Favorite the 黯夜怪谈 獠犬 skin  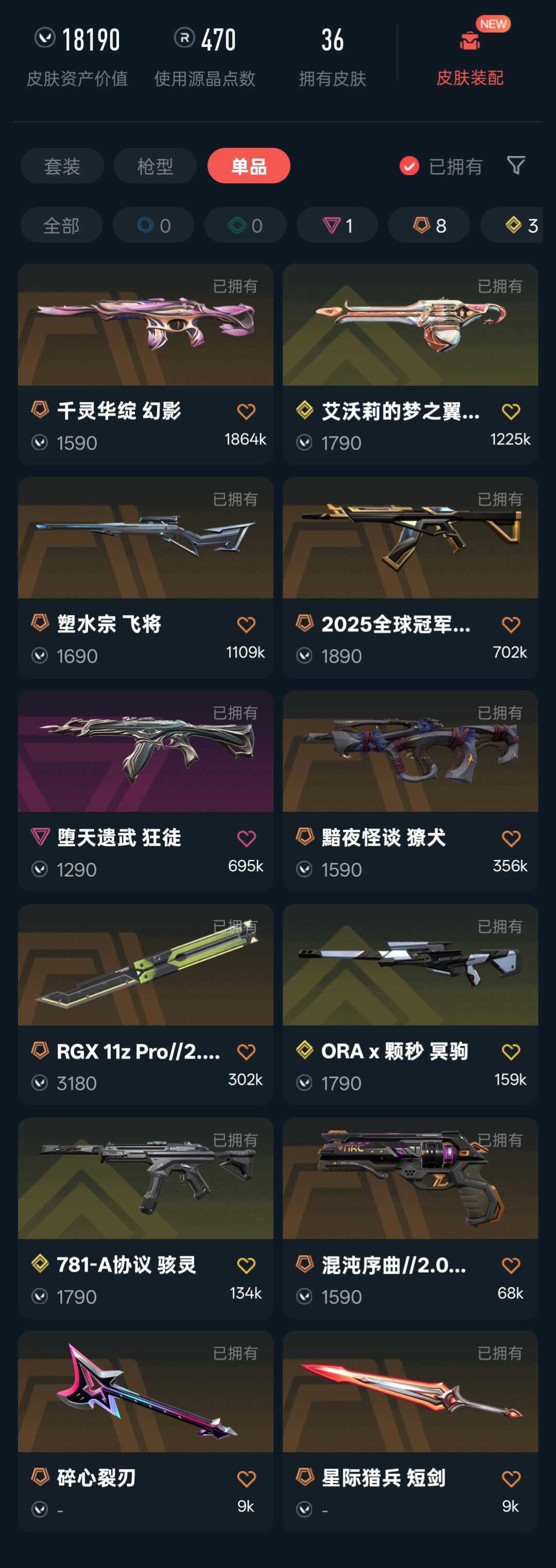(510, 838)
